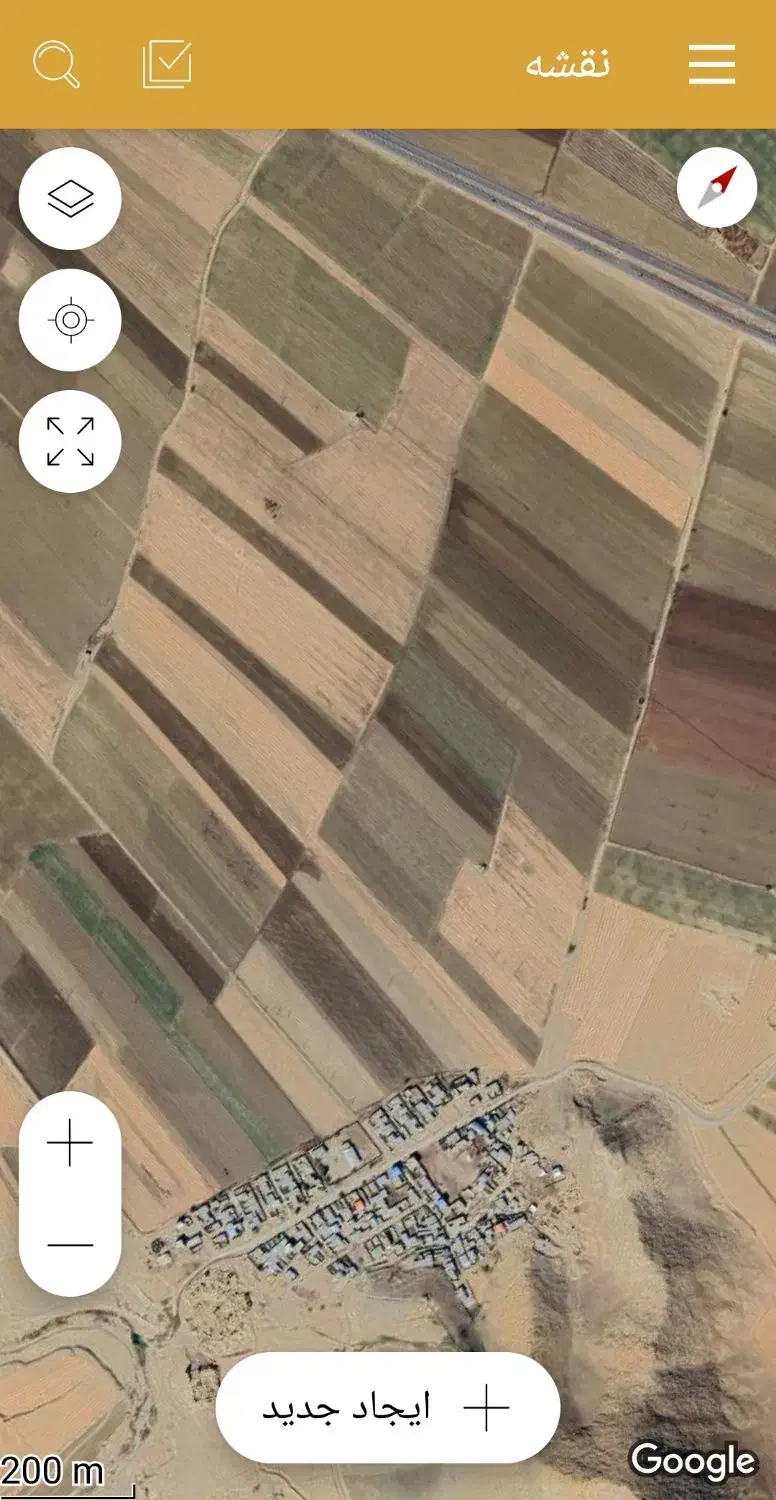
Task: Open the map layers button
Action: [70, 199]
